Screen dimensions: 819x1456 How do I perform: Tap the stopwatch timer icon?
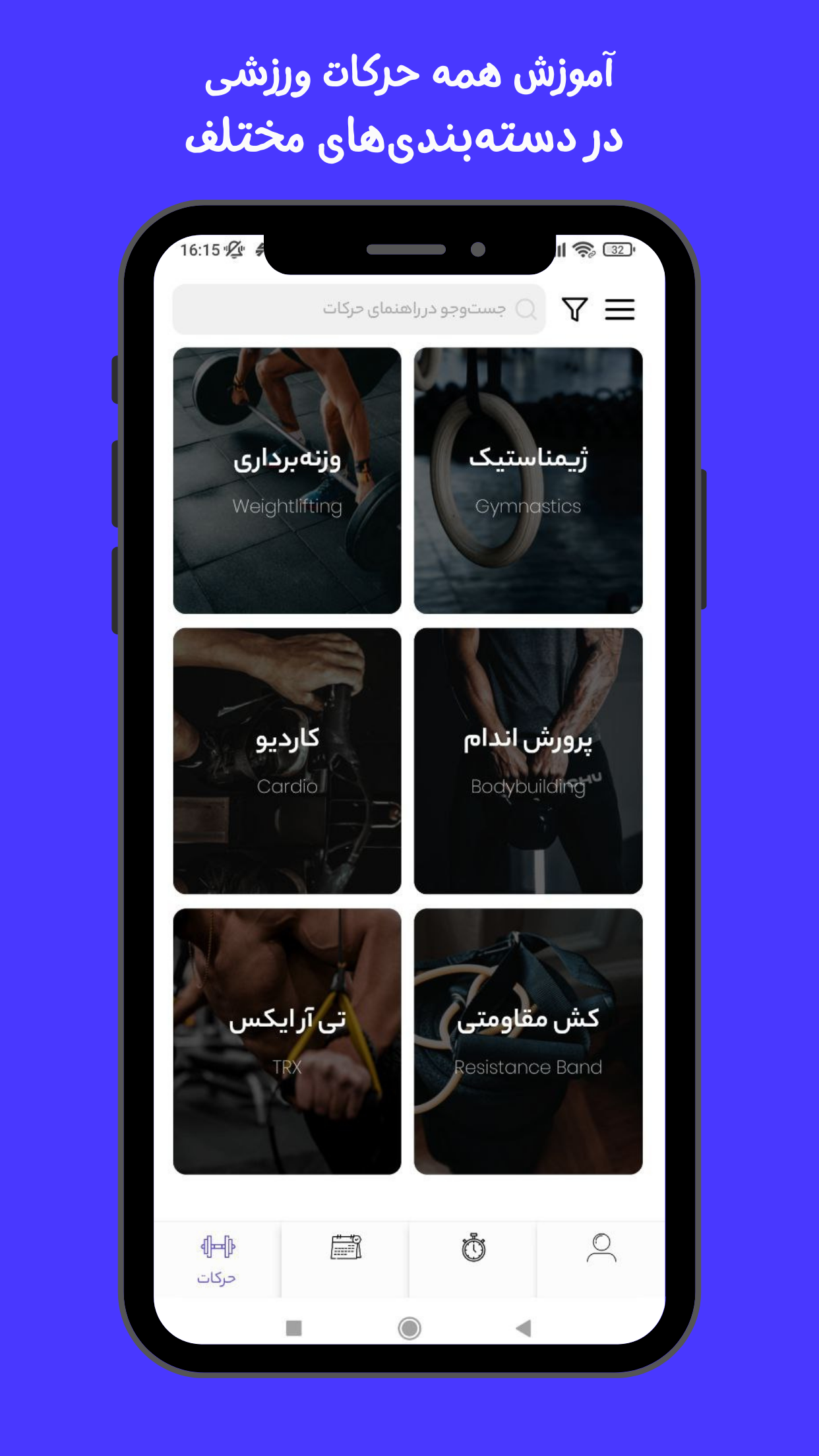(x=473, y=1248)
